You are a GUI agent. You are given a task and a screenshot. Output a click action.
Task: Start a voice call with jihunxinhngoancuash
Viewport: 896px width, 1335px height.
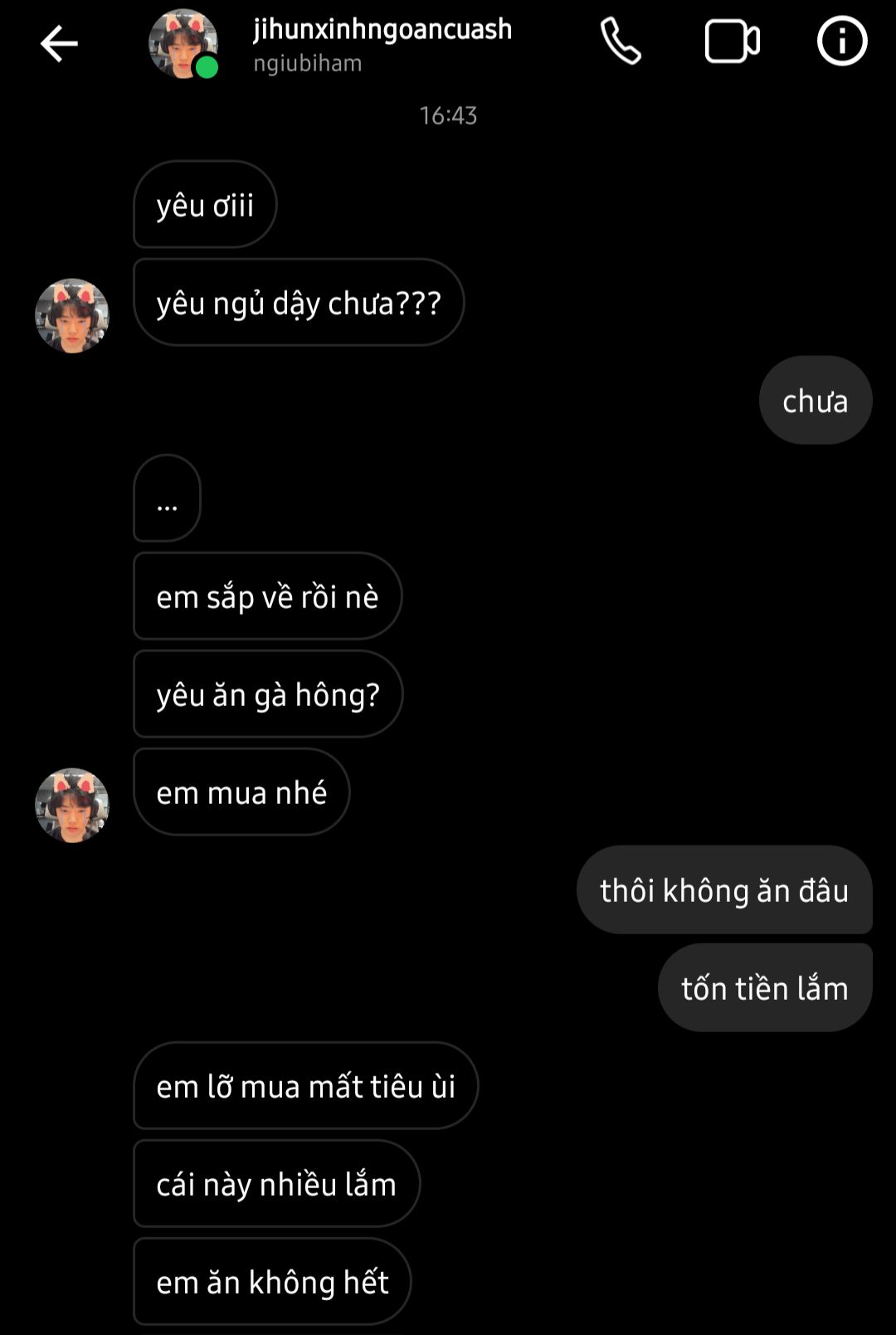(x=621, y=42)
